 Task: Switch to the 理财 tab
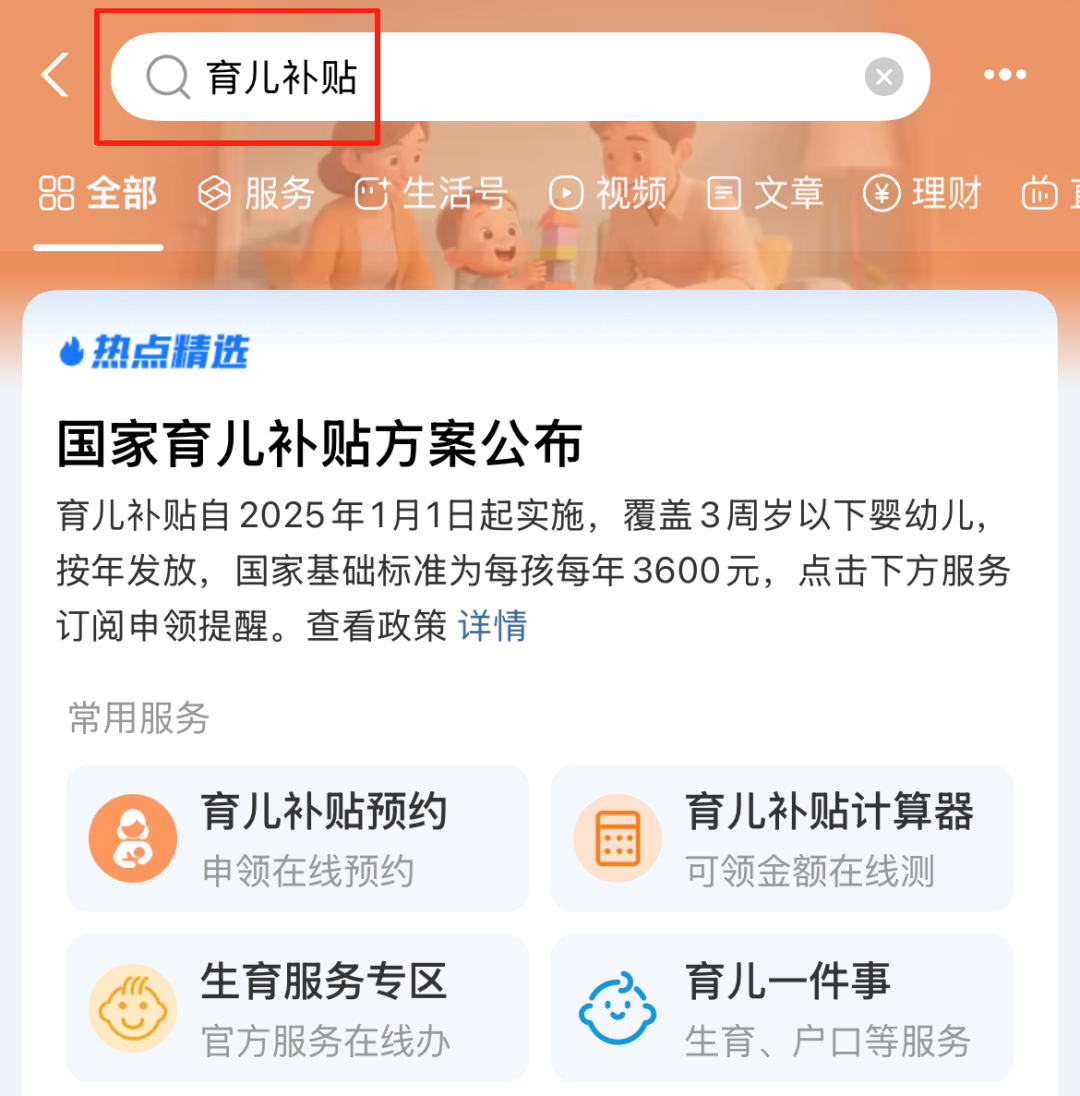click(923, 193)
